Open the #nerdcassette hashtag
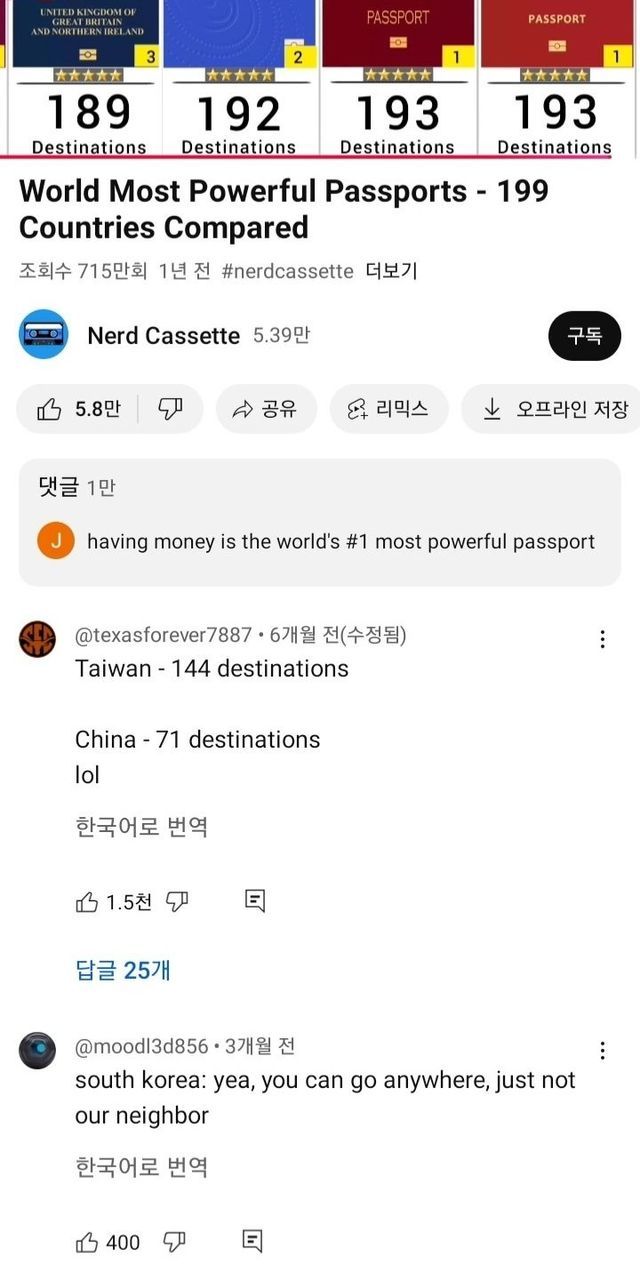640x1280 pixels. pyautogui.click(x=287, y=271)
